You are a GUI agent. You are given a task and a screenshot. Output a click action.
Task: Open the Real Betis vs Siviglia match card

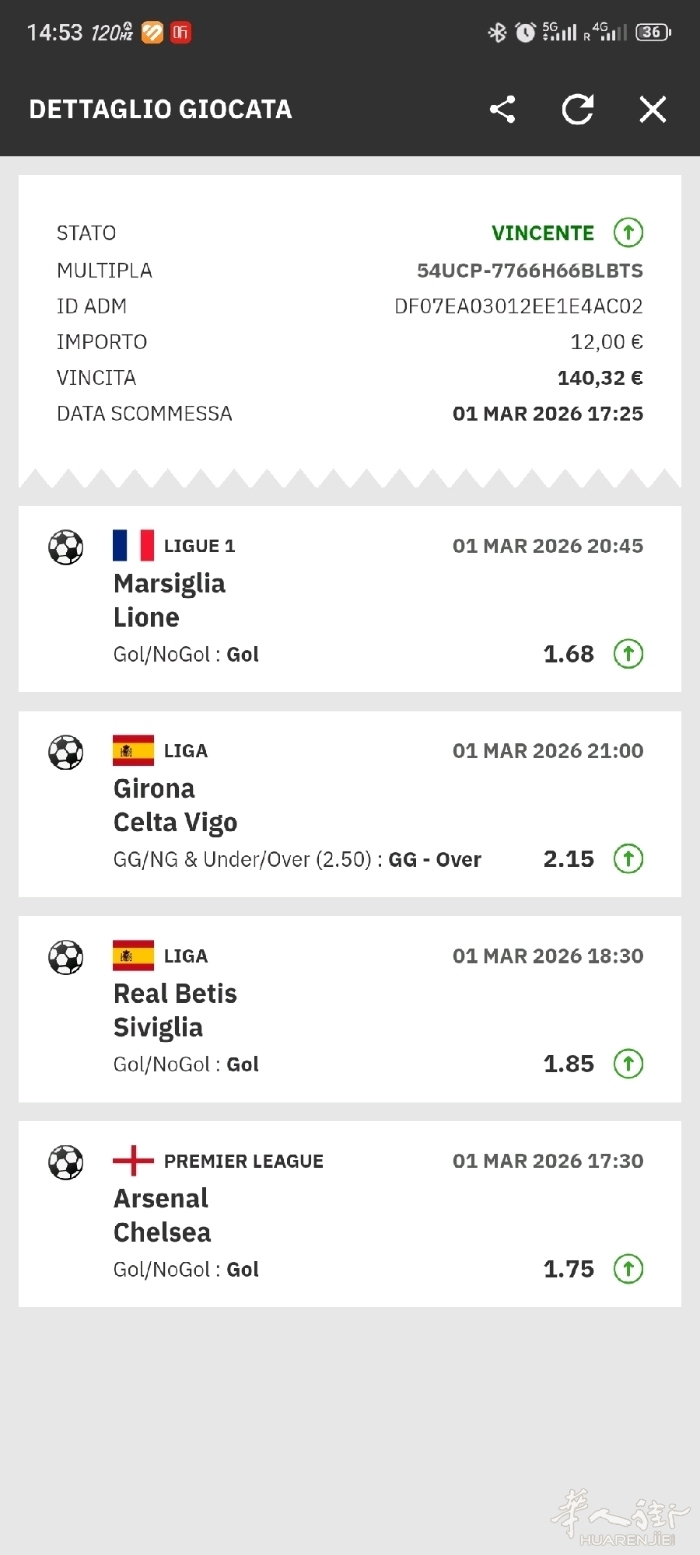tap(349, 1009)
